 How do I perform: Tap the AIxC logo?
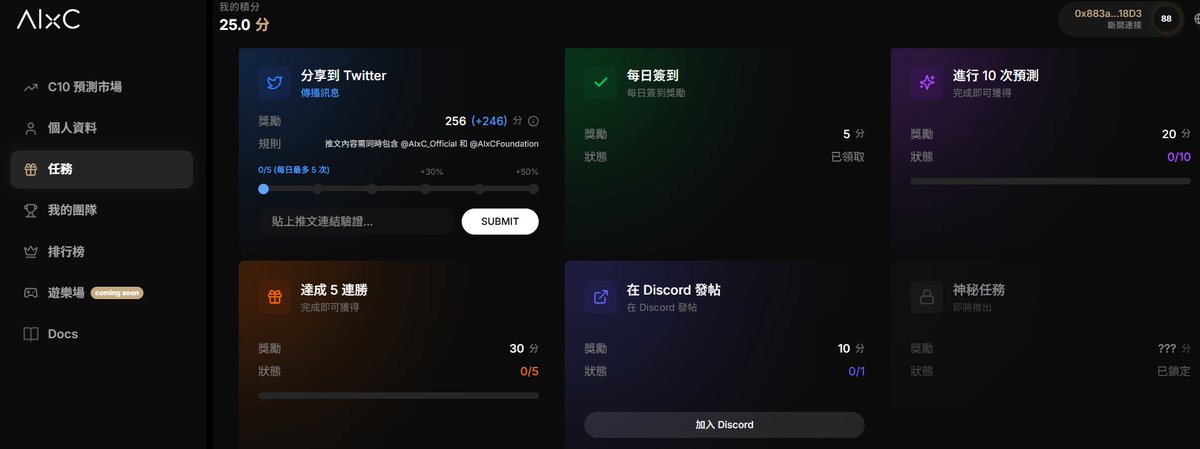47,19
